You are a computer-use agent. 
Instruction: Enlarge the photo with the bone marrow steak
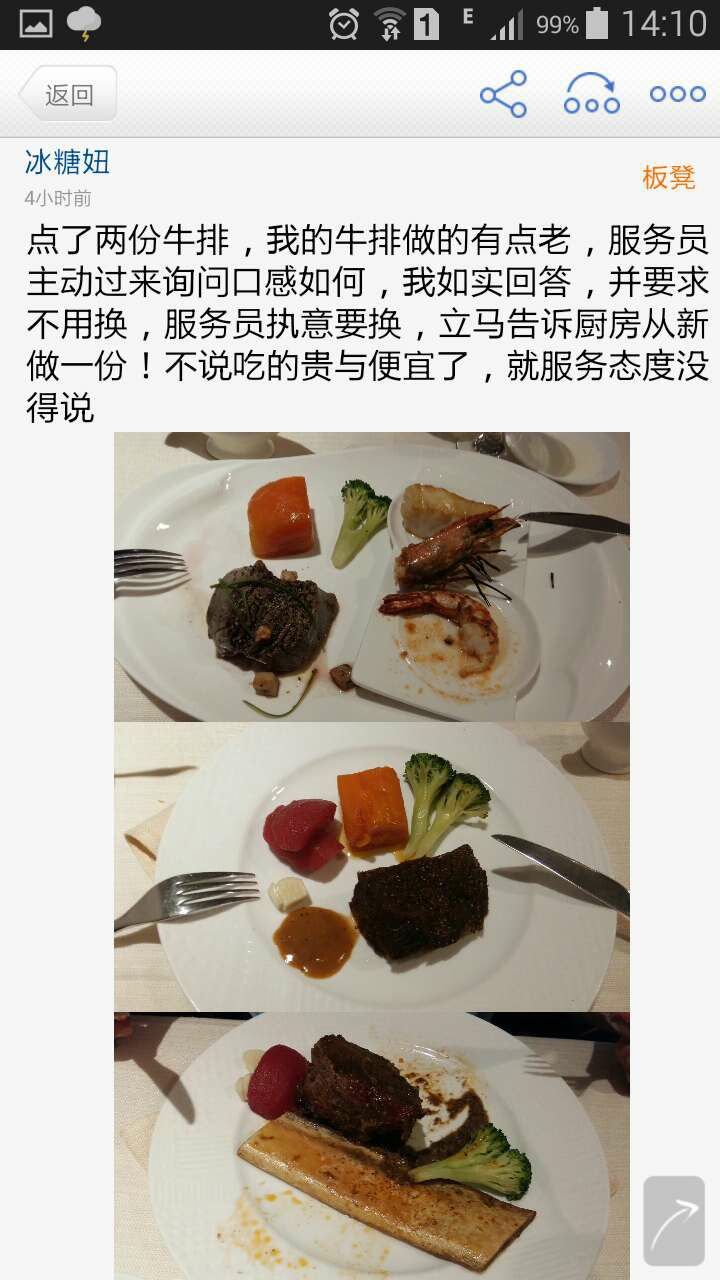[372, 1146]
